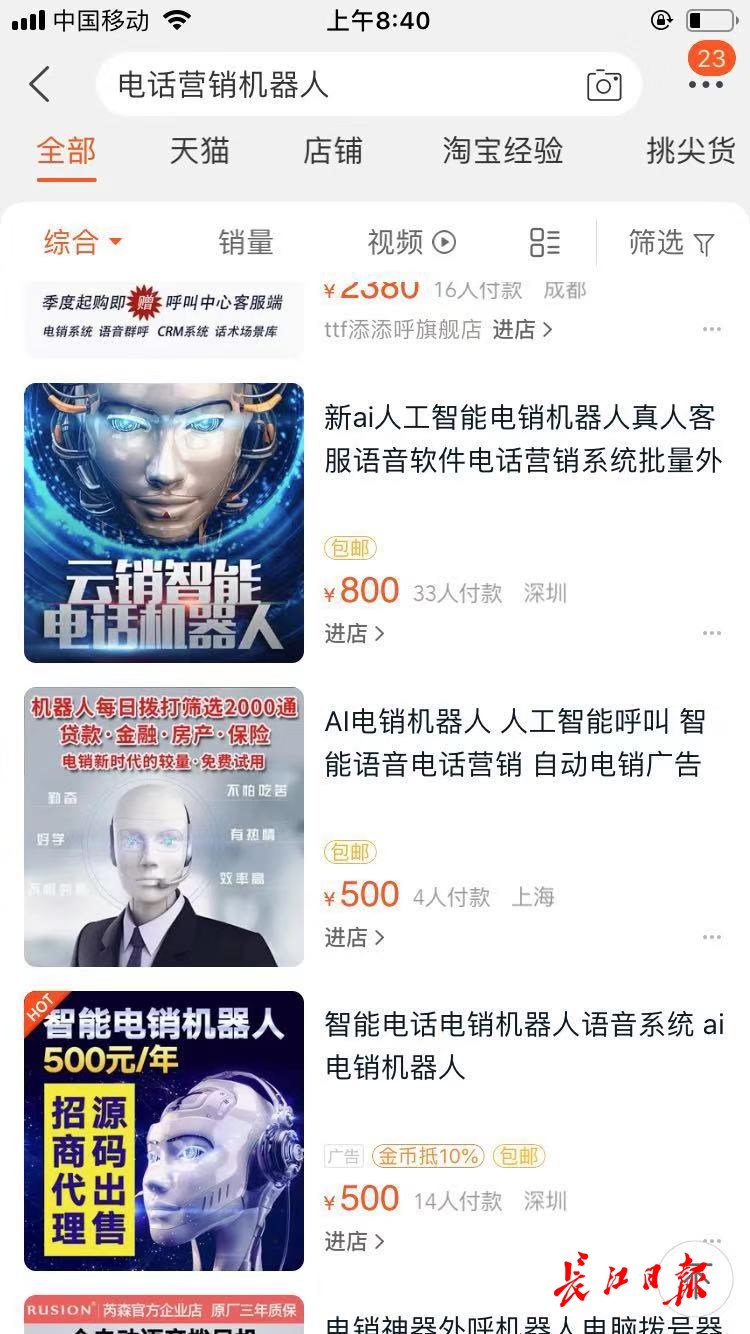Sort results by 销量

(246, 242)
